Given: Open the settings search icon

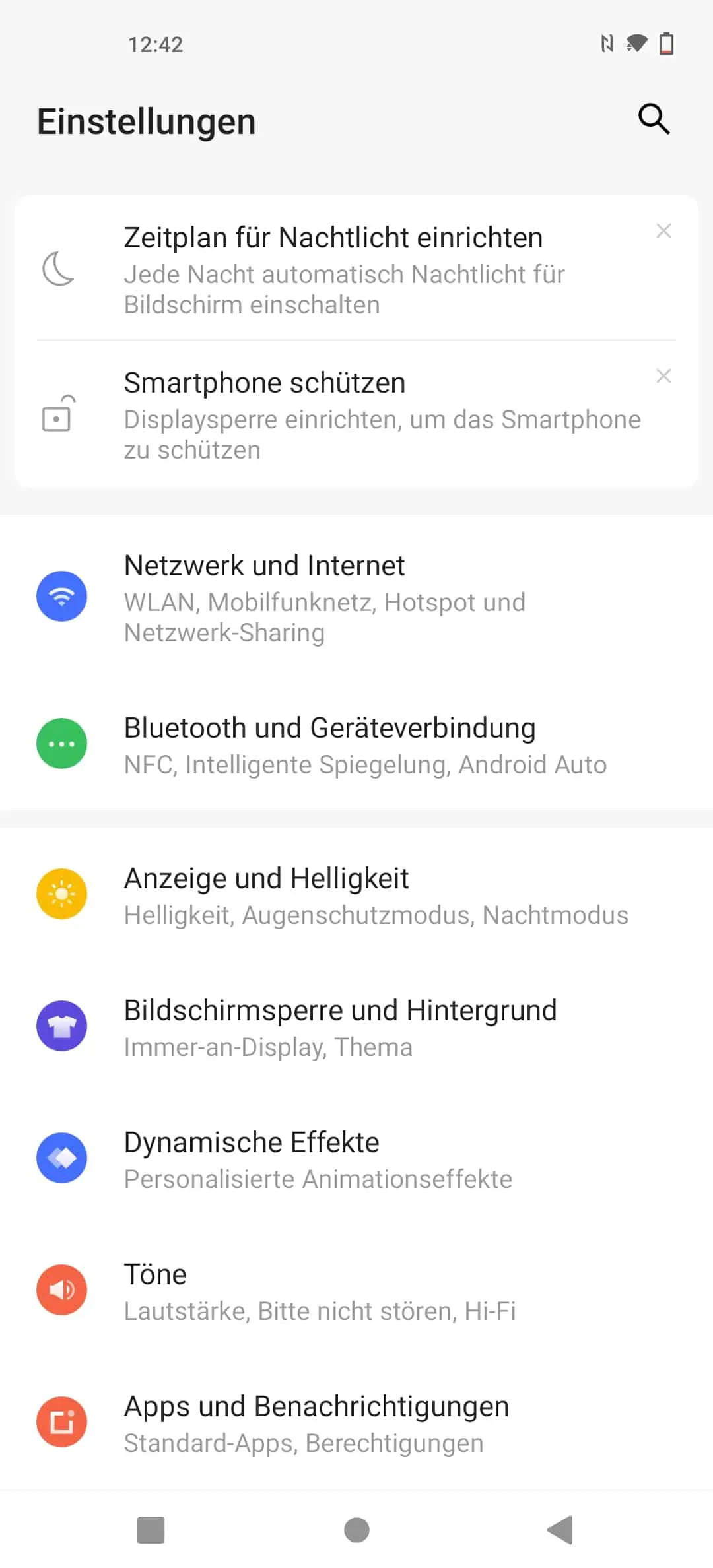Looking at the screenshot, I should click(654, 119).
